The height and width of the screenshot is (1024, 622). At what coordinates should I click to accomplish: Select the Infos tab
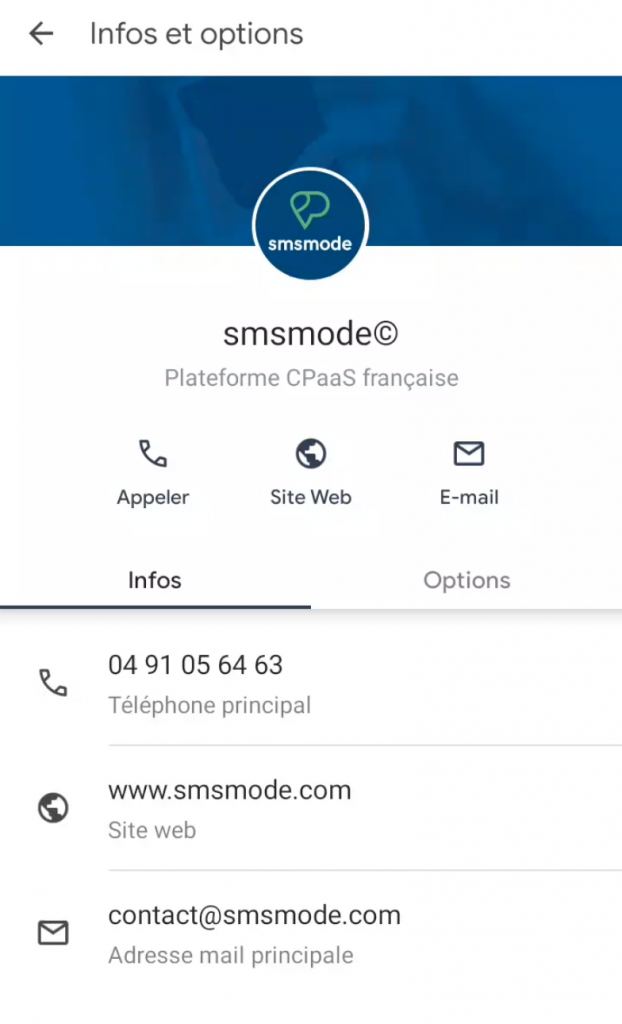(x=155, y=580)
